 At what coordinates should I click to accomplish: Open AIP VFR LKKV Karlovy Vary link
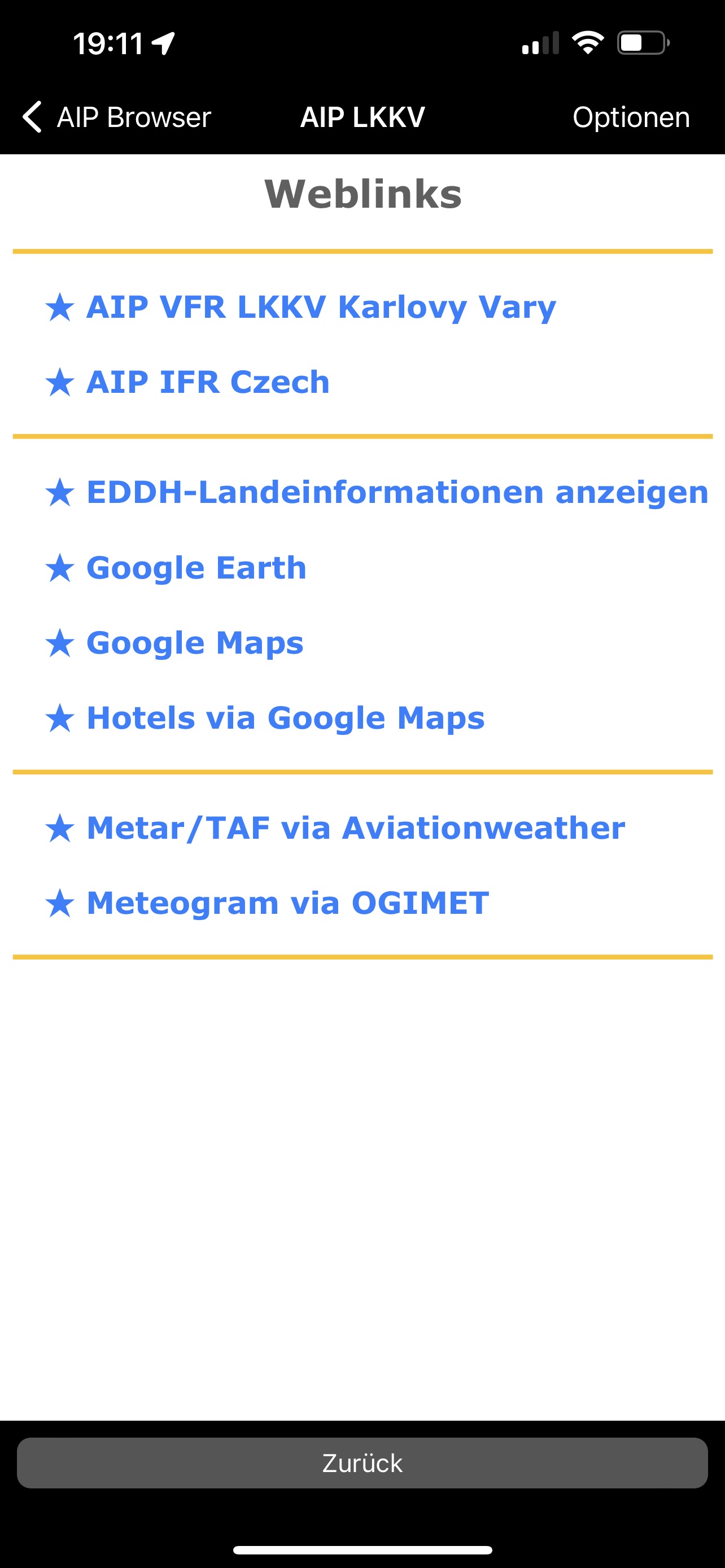(321, 307)
